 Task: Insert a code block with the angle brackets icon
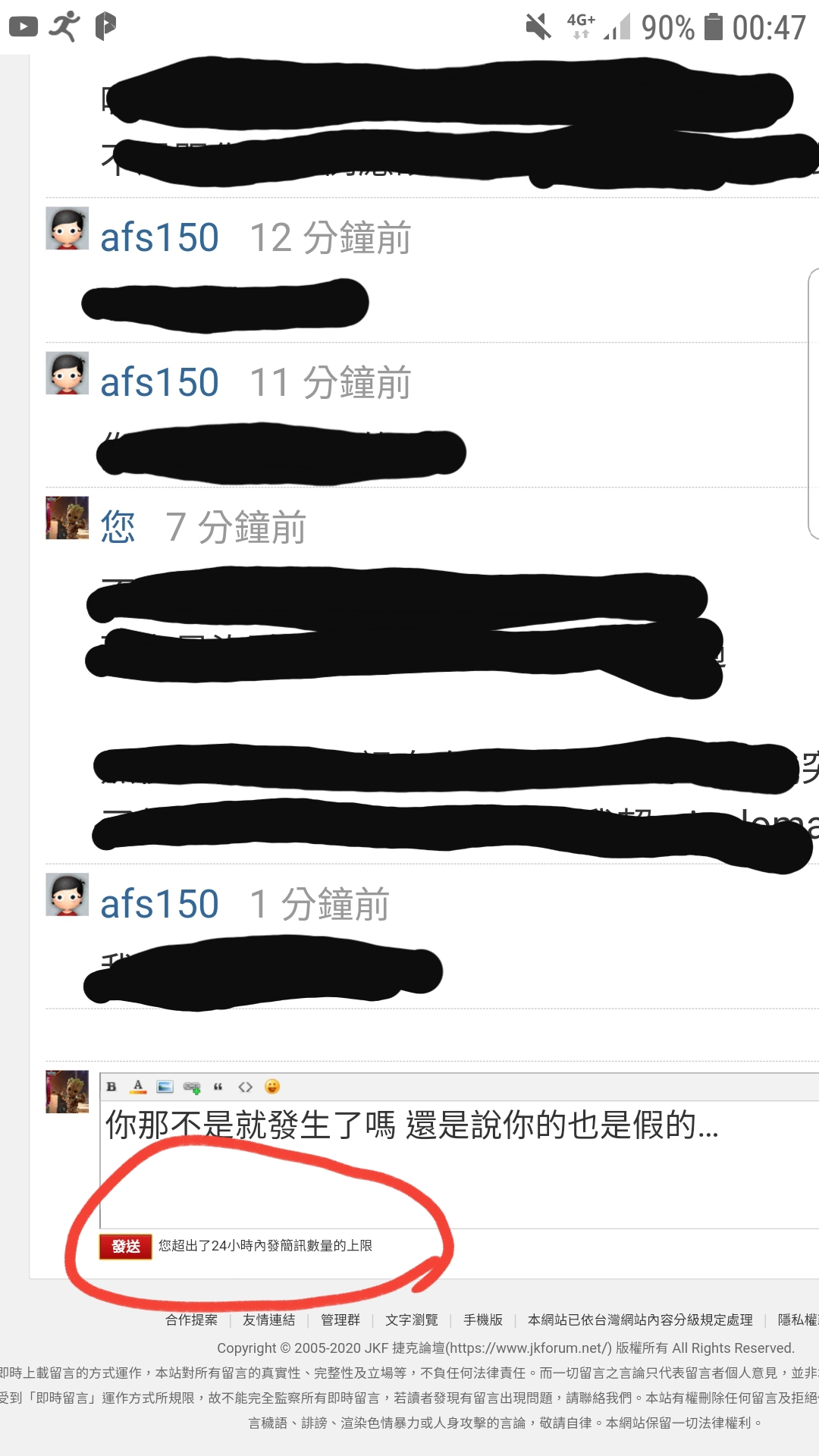pyautogui.click(x=245, y=1087)
